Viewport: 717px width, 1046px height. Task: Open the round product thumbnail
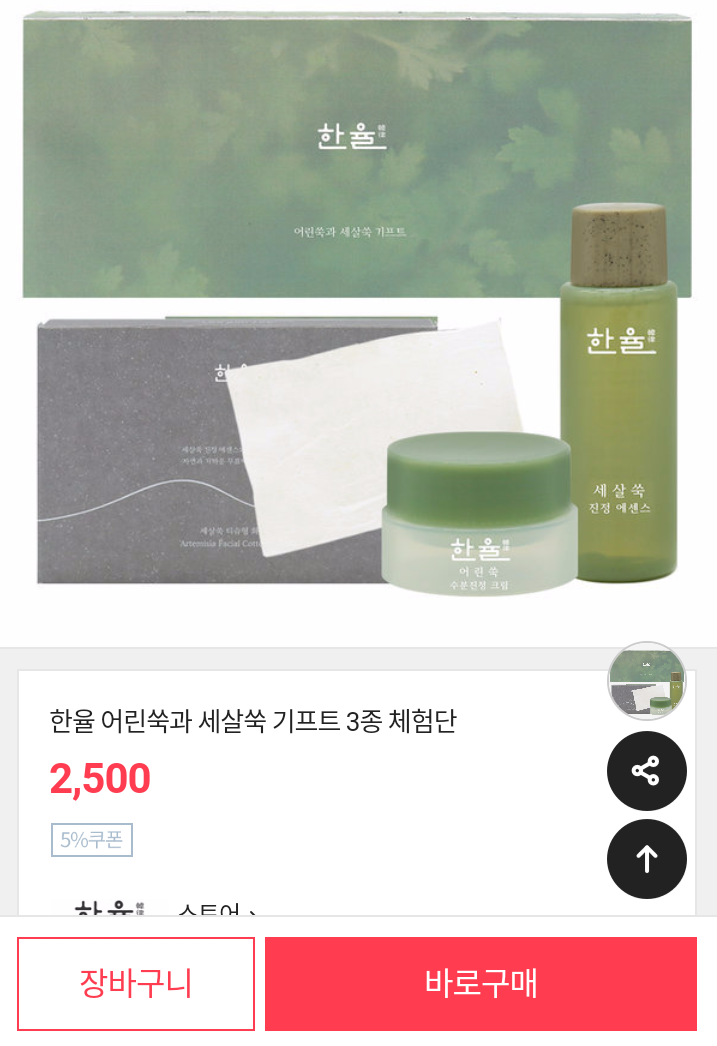pyautogui.click(x=647, y=681)
